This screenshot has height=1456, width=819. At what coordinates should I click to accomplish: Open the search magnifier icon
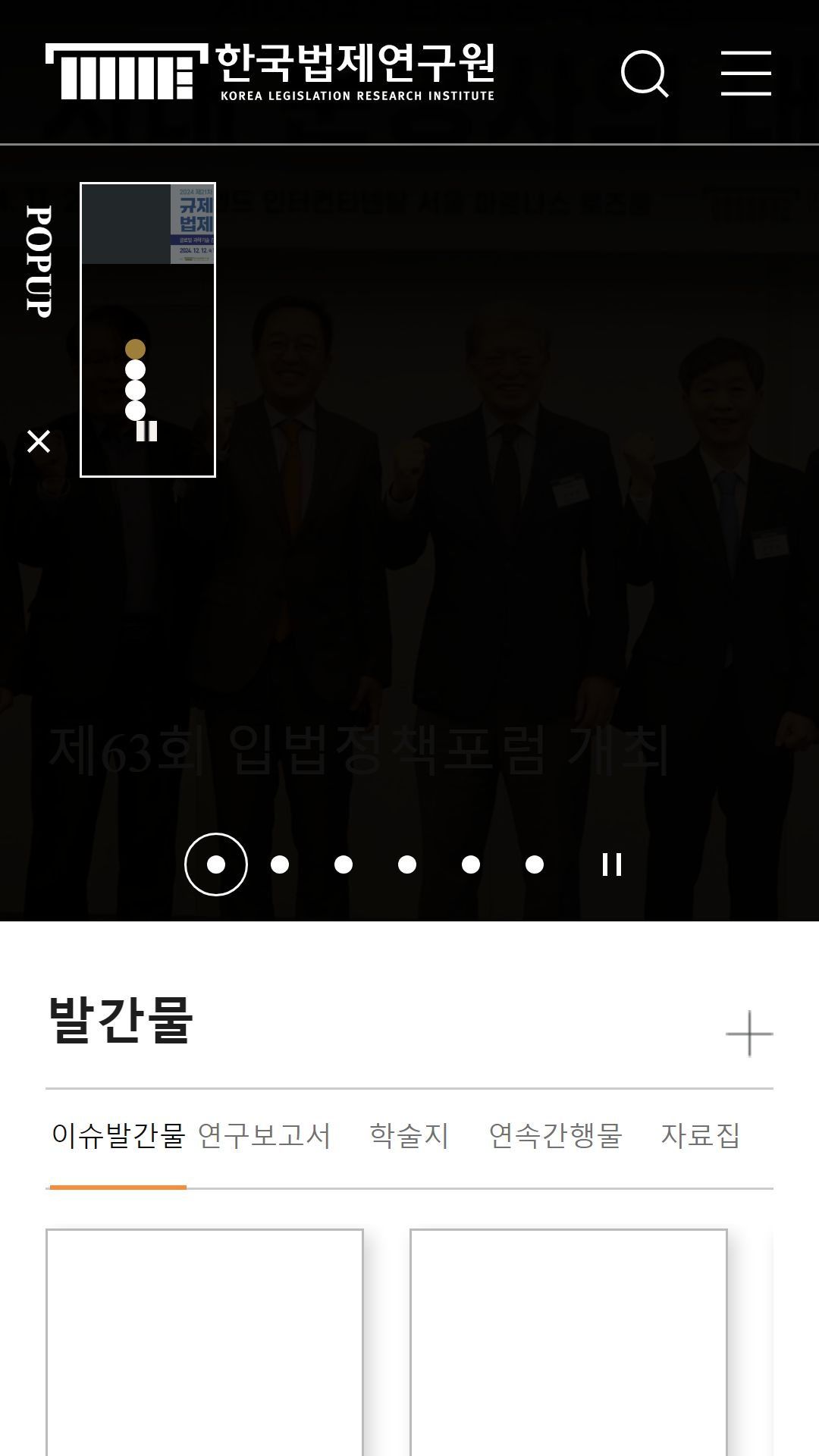click(645, 74)
